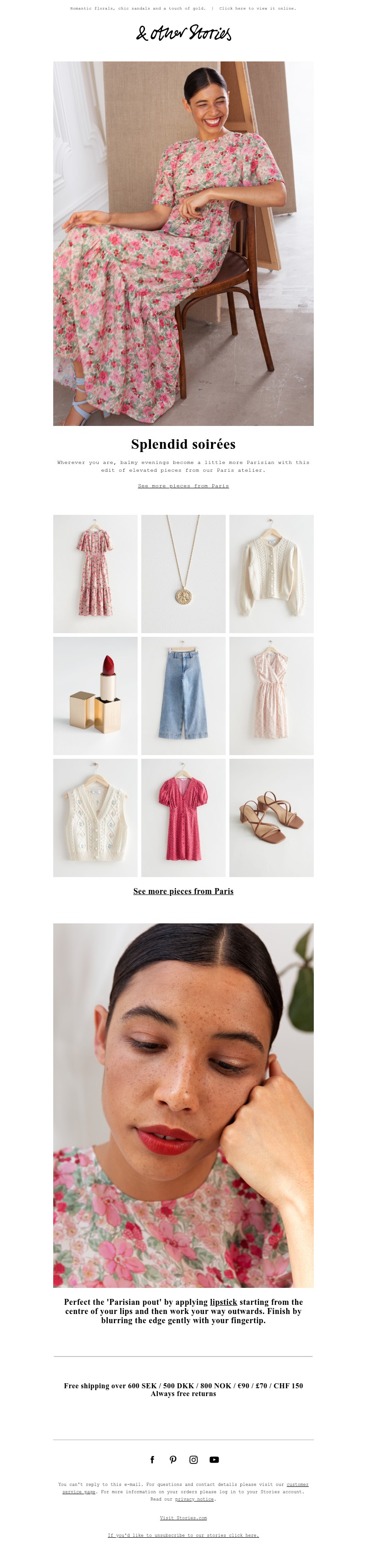
Task: Tap small 'See more pieces from Paris' link
Action: pos(183,486)
